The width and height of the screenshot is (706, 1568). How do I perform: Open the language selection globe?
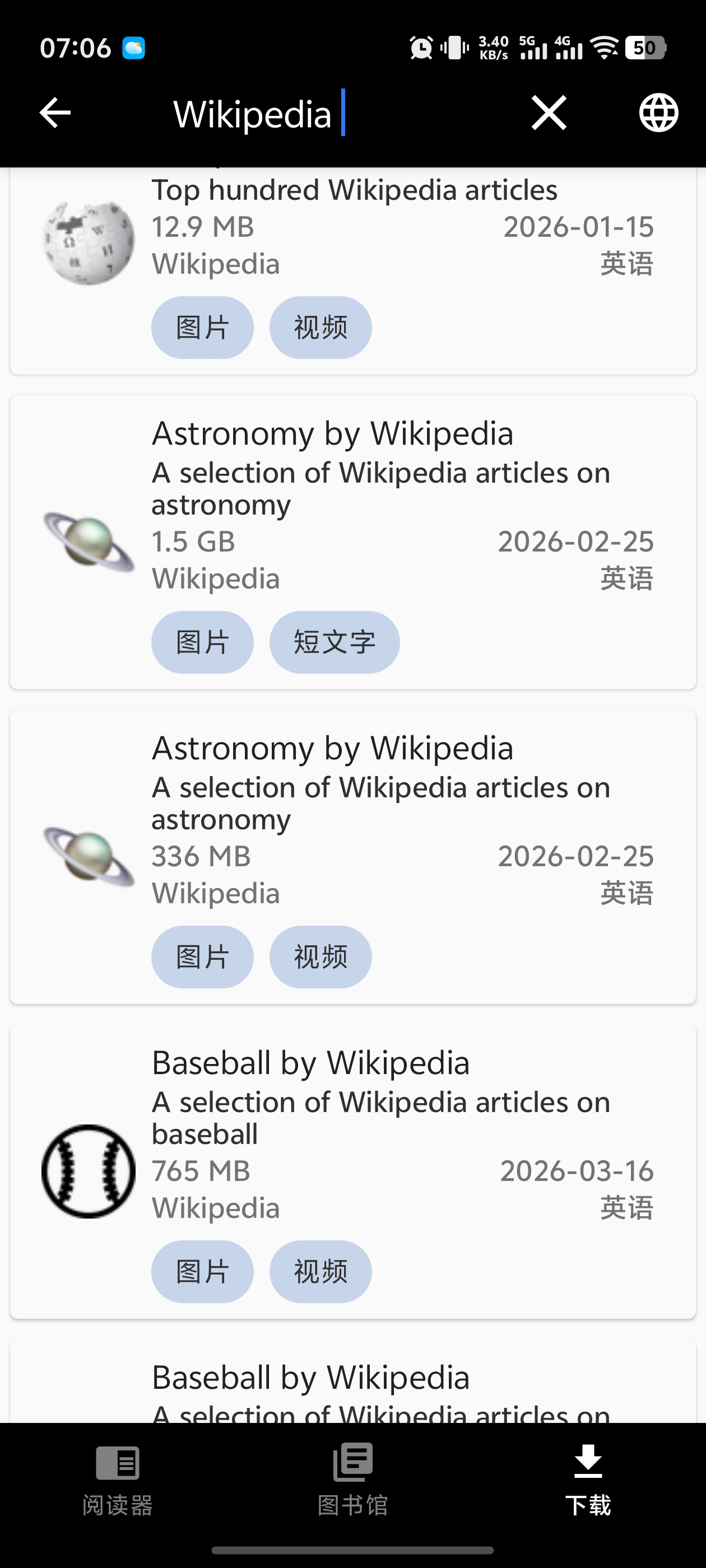click(658, 113)
